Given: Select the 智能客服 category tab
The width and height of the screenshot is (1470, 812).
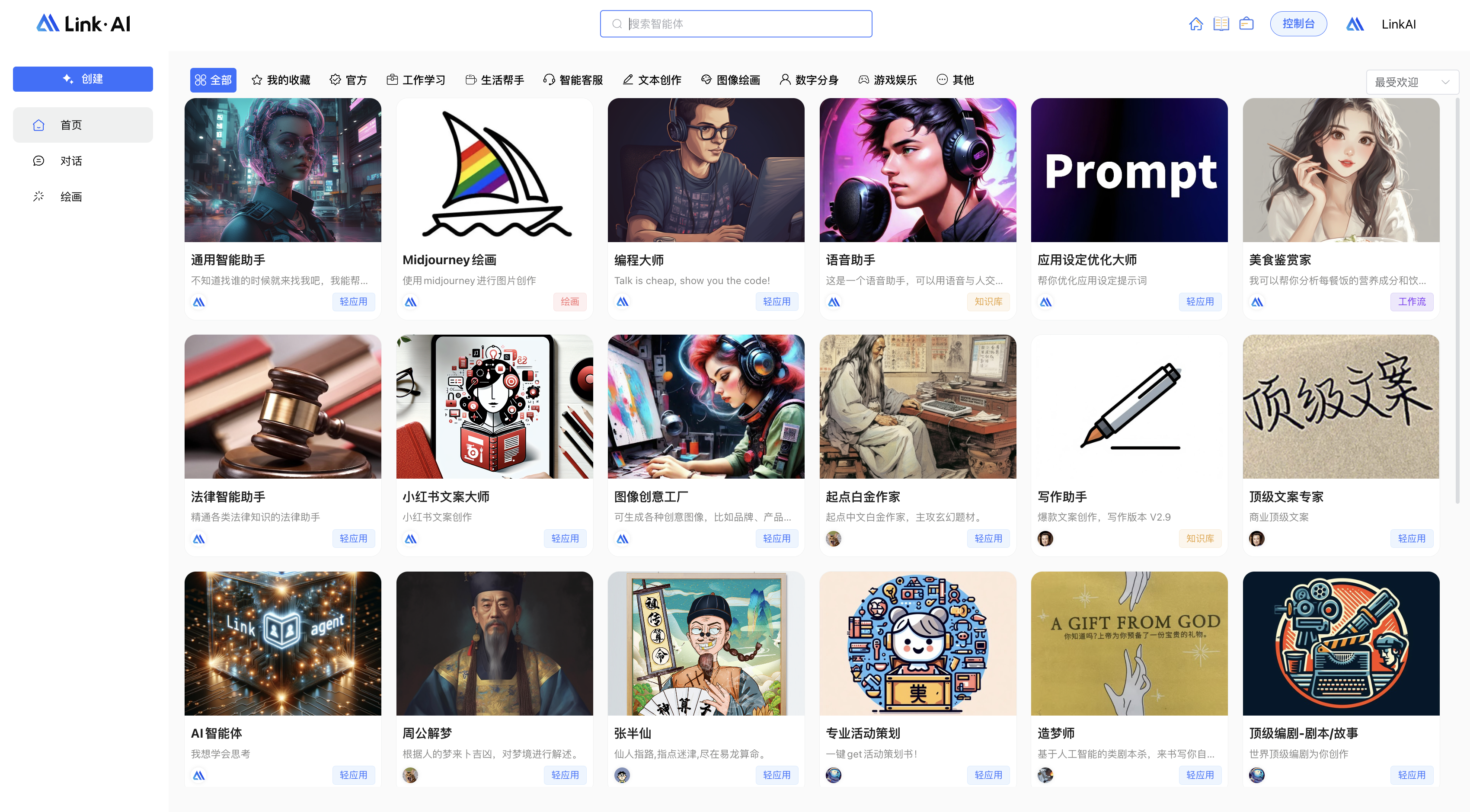Looking at the screenshot, I should pyautogui.click(x=573, y=80).
